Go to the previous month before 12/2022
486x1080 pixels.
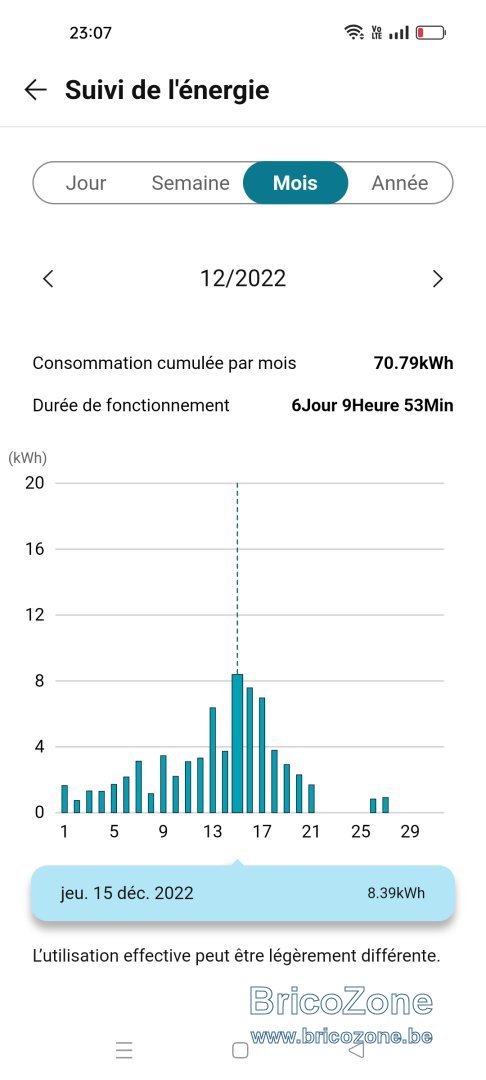coord(47,279)
